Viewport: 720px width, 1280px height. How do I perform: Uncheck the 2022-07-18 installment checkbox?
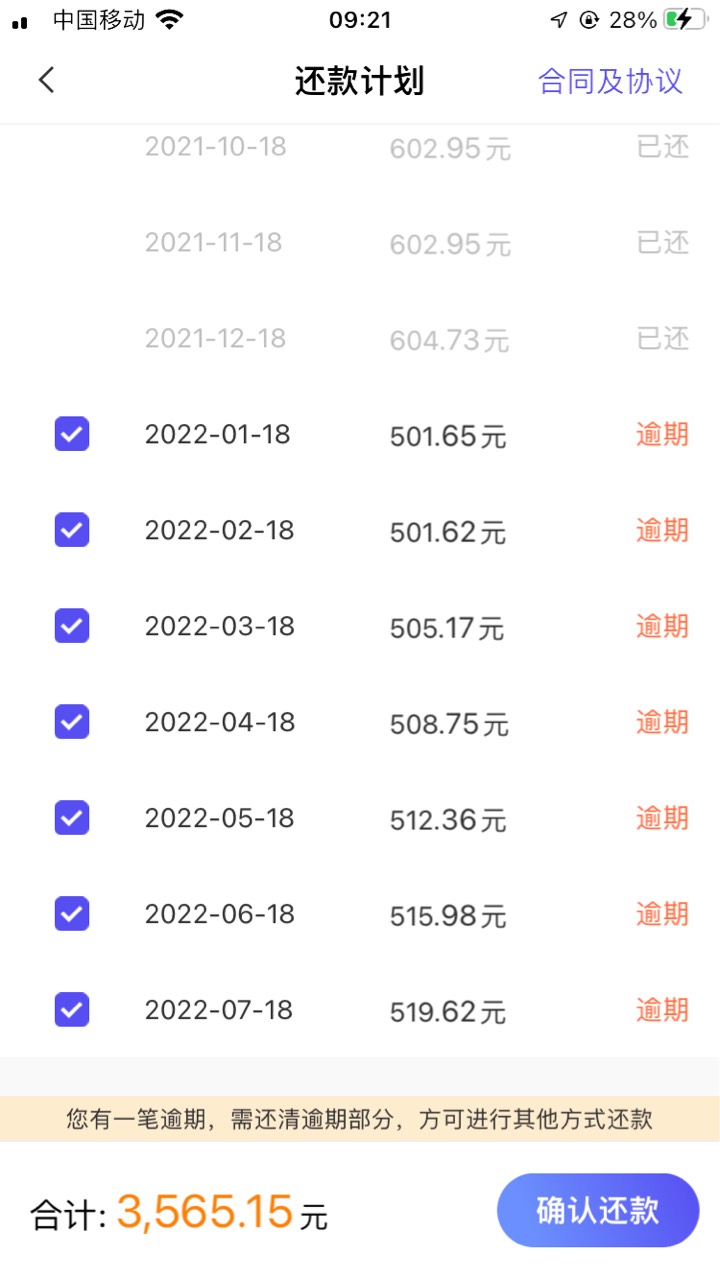(72, 1010)
